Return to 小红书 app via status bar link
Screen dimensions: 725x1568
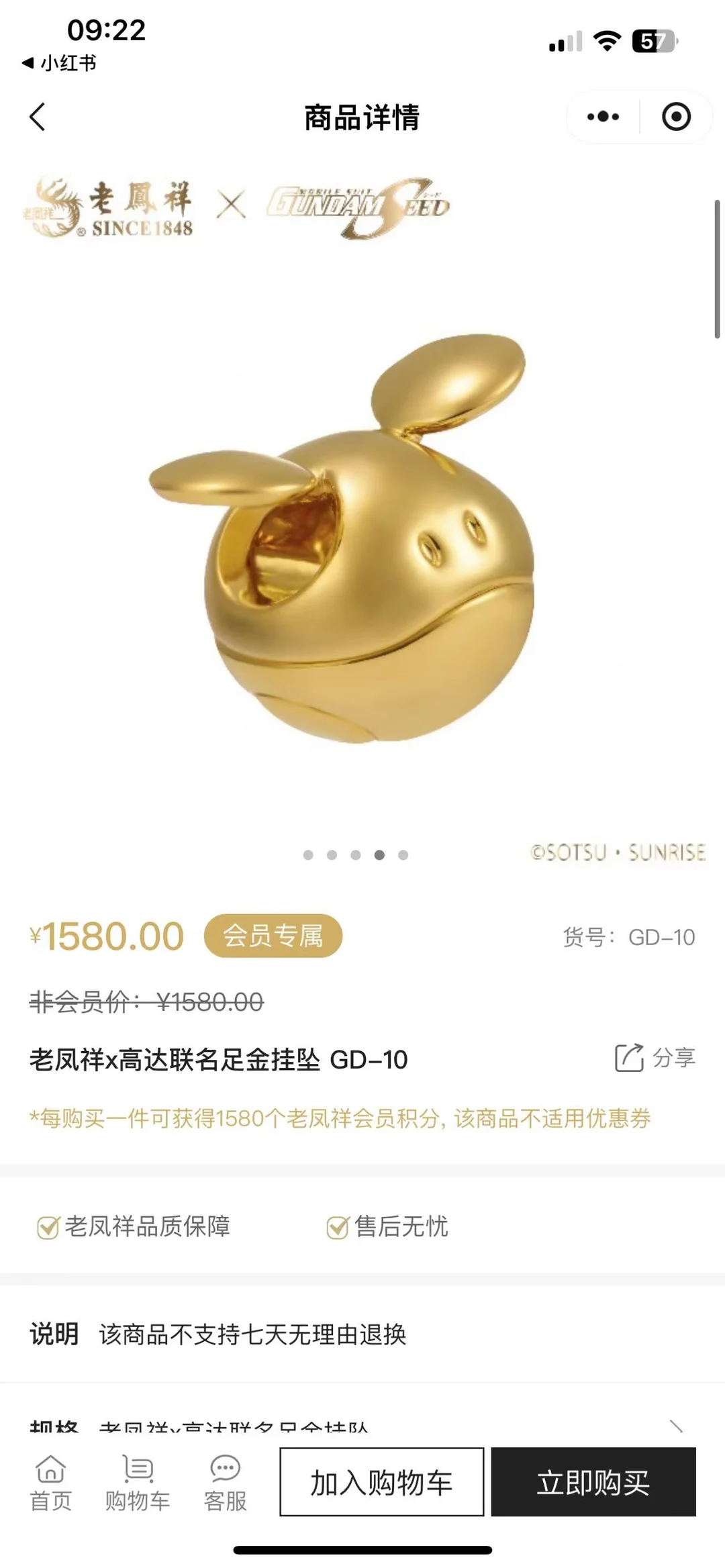click(x=59, y=63)
